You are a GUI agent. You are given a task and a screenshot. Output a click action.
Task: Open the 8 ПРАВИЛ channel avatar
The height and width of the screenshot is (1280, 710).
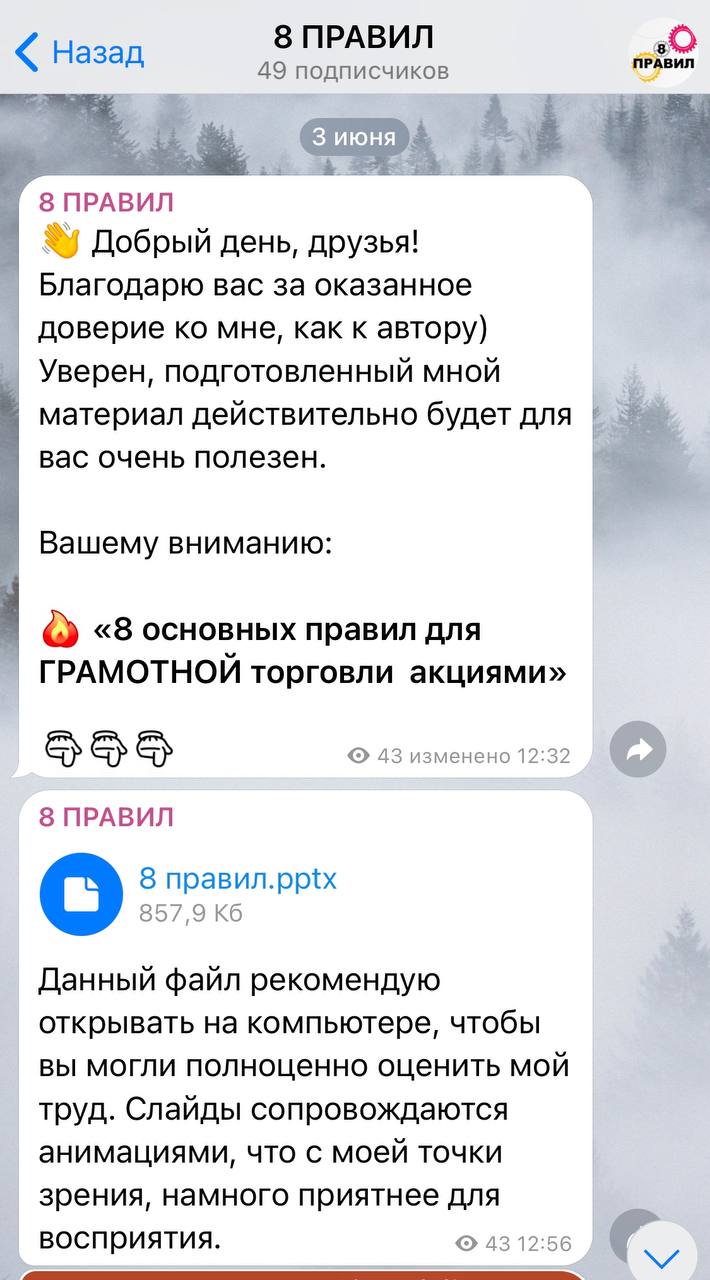(x=663, y=53)
